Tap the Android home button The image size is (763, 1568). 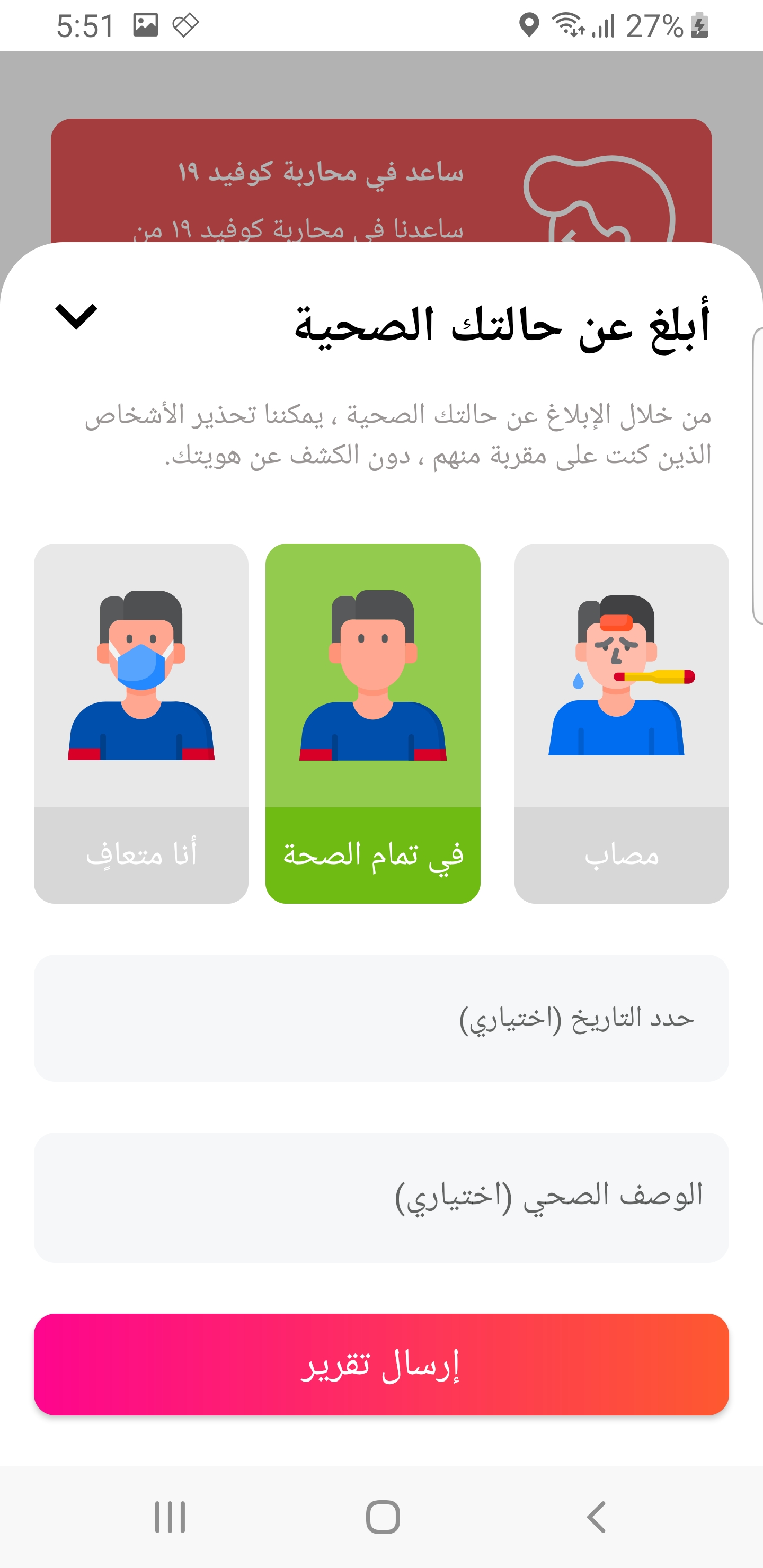pos(381,1517)
